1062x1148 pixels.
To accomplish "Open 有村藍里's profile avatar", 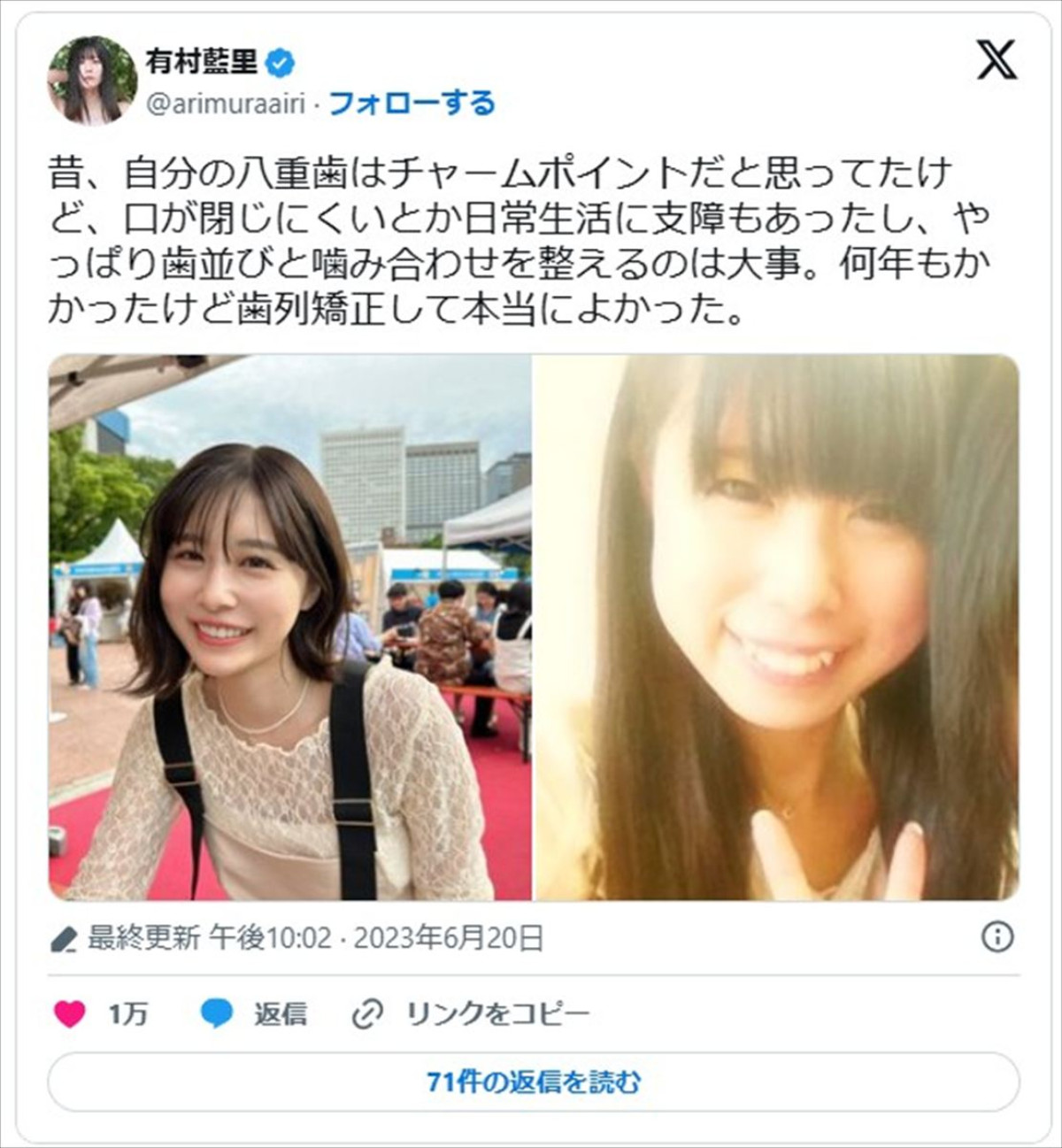I will [x=92, y=81].
